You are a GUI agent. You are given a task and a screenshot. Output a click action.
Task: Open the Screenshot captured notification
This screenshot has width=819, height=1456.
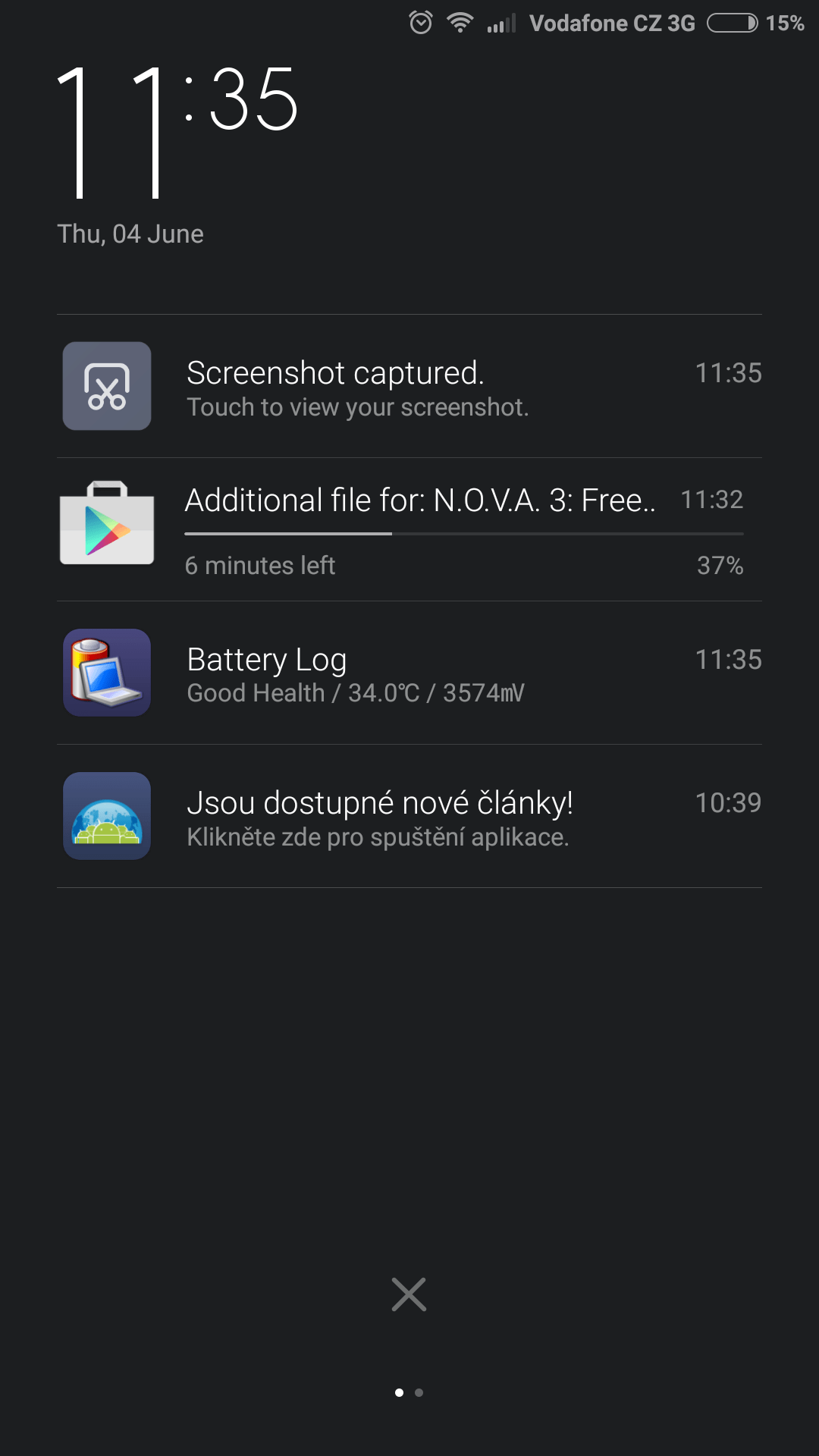tap(409, 386)
